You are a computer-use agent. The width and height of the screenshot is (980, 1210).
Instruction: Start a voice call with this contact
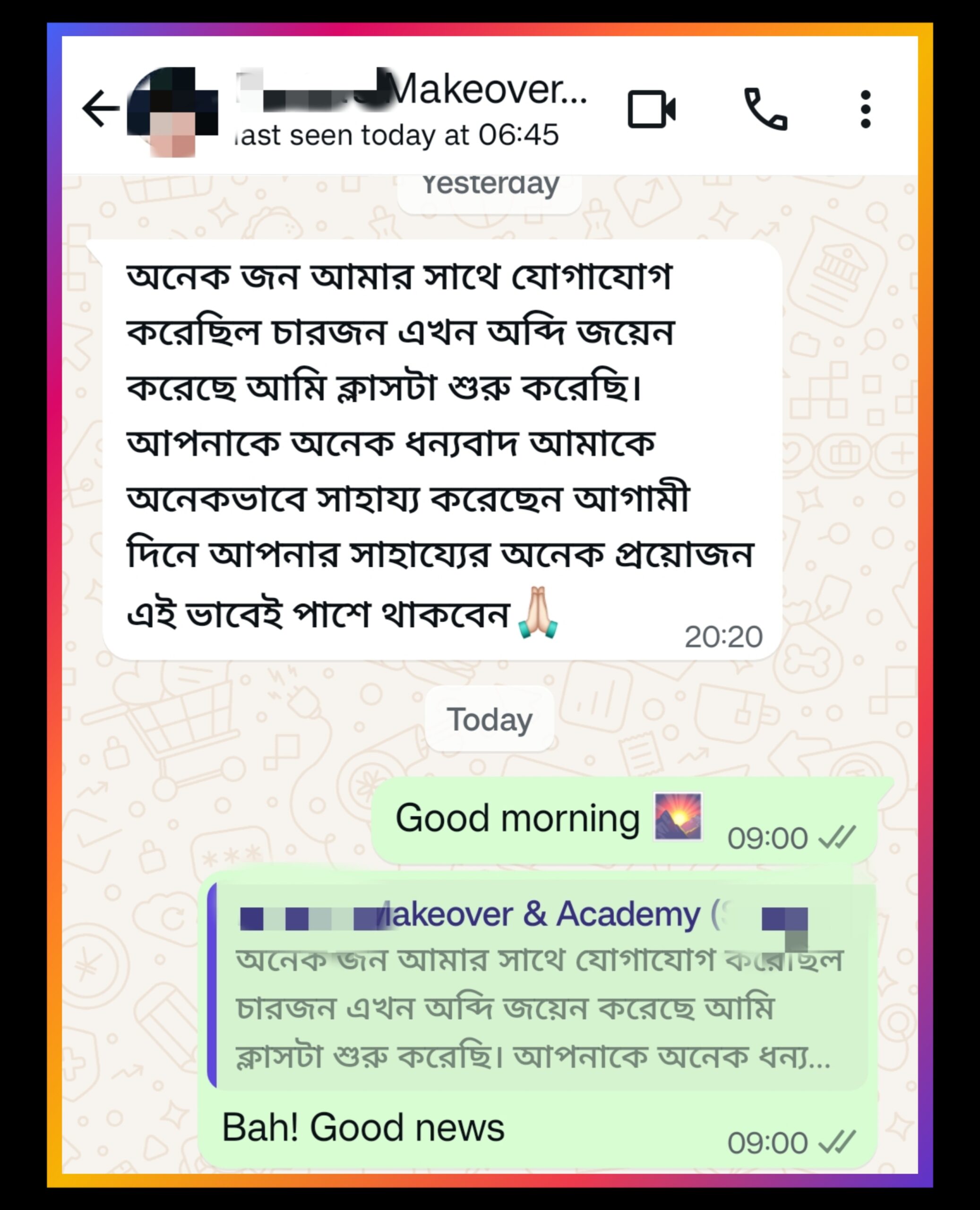[765, 109]
